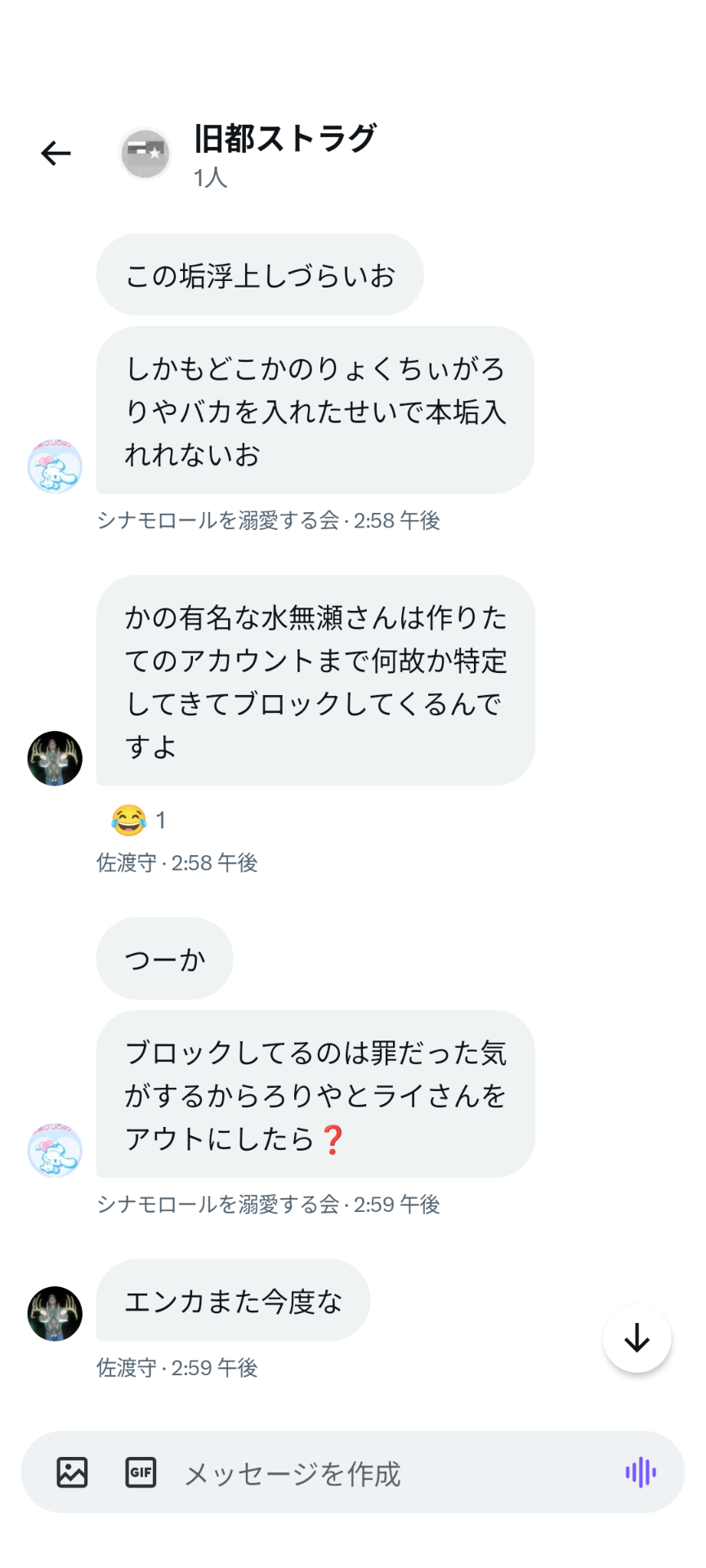Tap the メッセージを作成 message field
706x1568 pixels.
(392, 1473)
